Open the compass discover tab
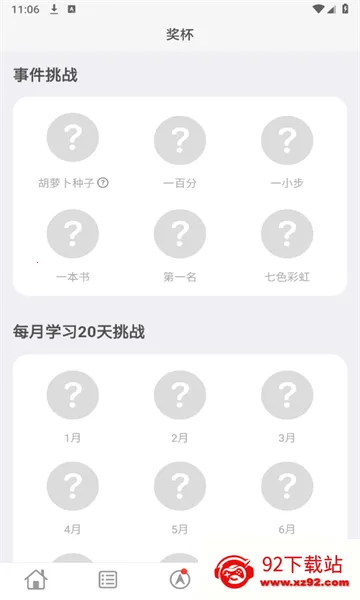360x600 pixels. [180, 579]
